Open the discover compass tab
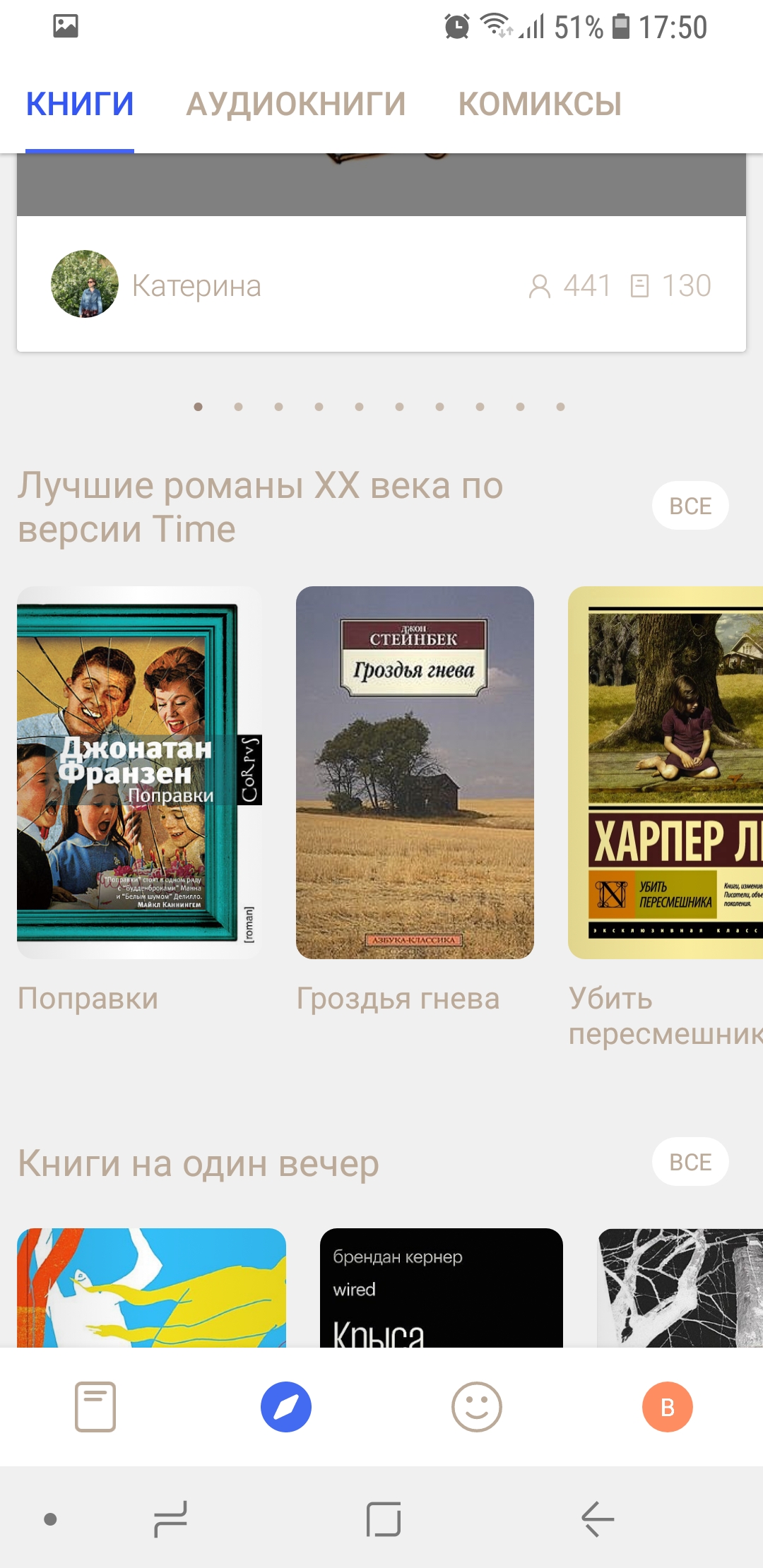The height and width of the screenshot is (1568, 763). (286, 1406)
